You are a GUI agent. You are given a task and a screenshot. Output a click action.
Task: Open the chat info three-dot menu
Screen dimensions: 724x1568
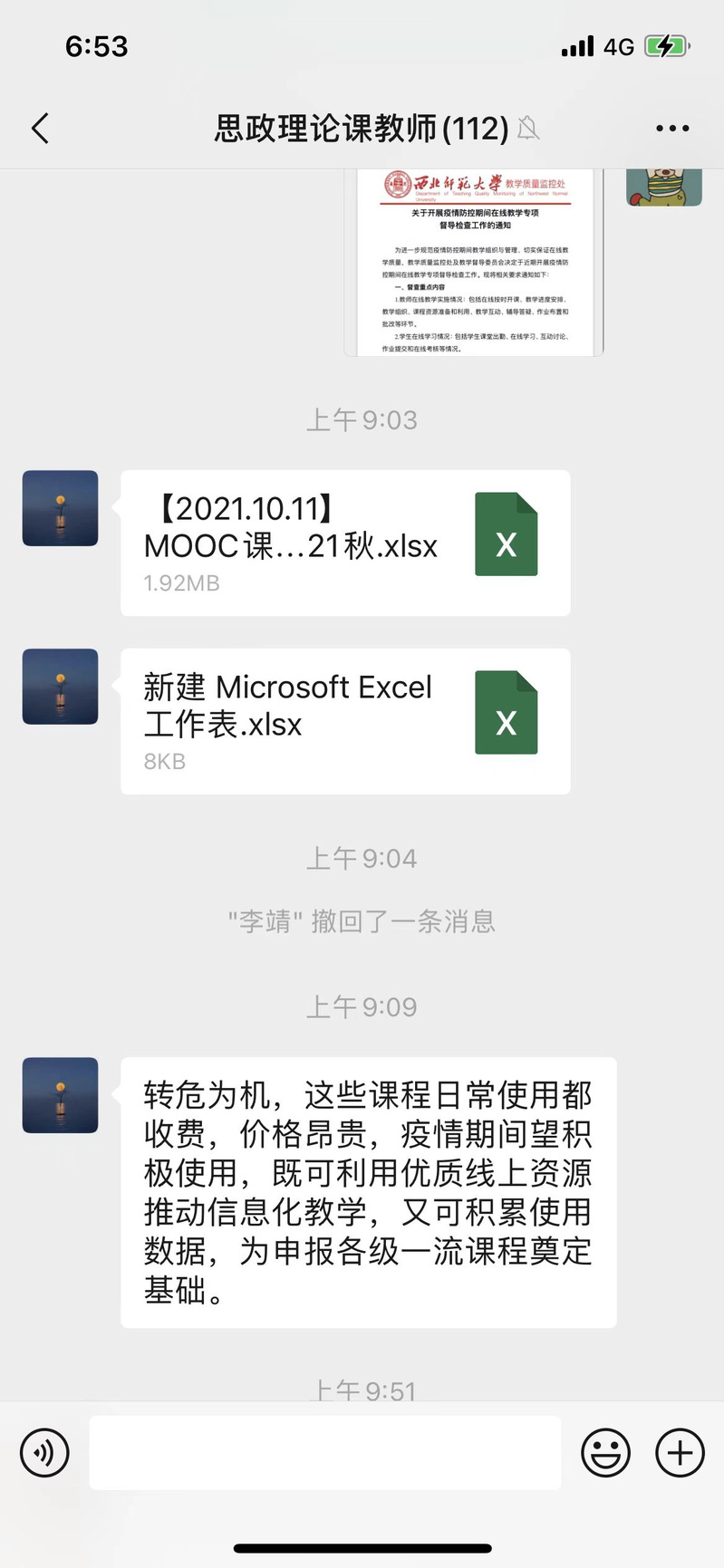(672, 129)
